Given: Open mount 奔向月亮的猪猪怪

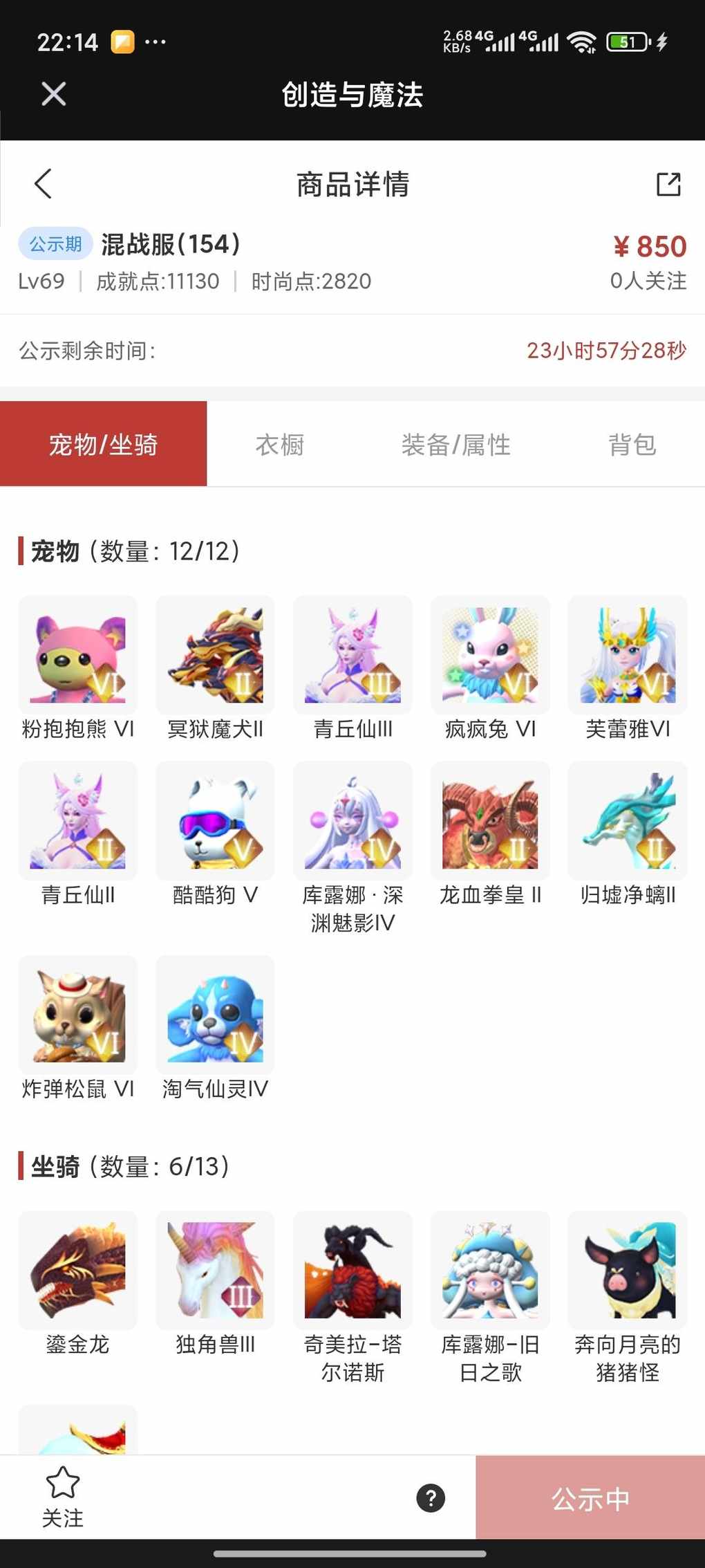Looking at the screenshot, I should tap(628, 1271).
